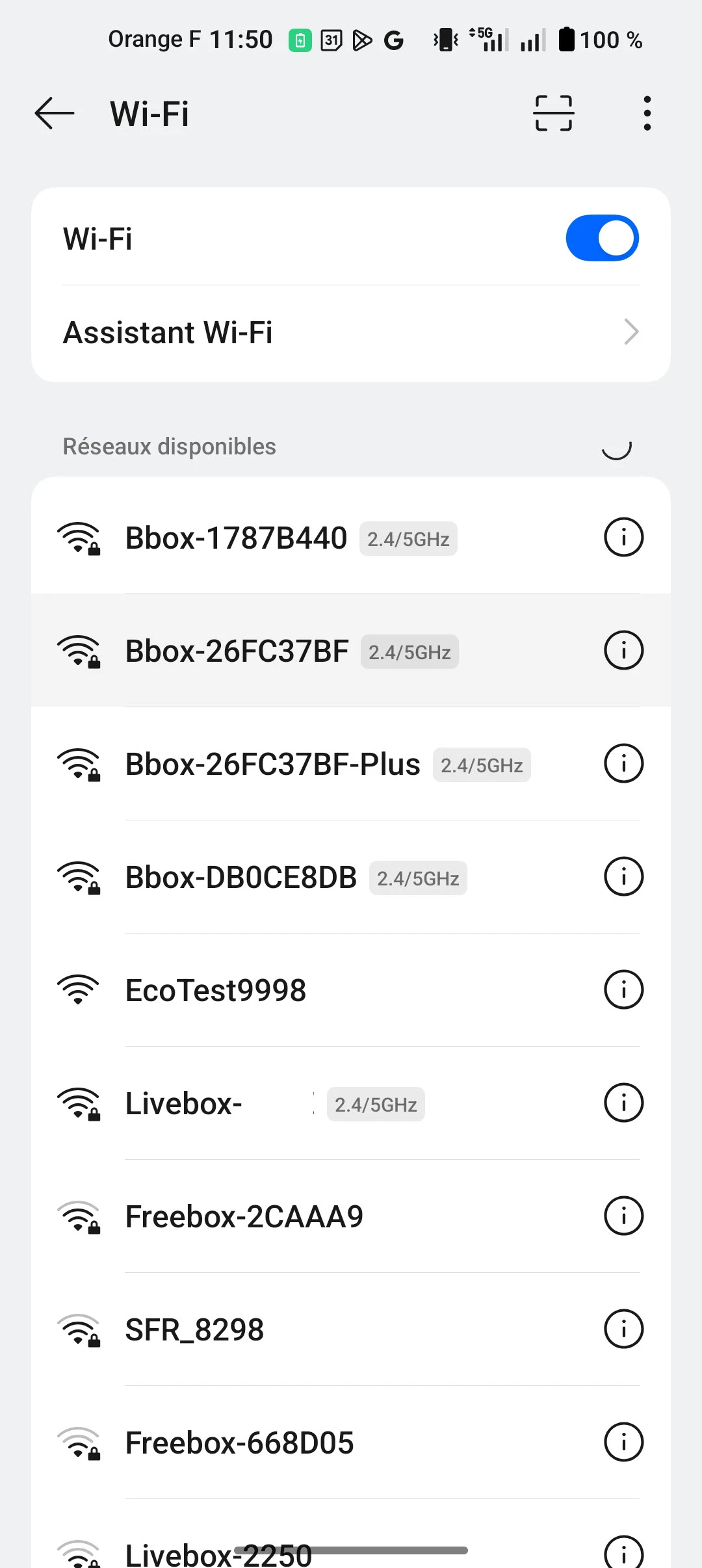The height and width of the screenshot is (1568, 702).
Task: Show info for Bbox-26FC37BF-Plus
Action: 623,764
